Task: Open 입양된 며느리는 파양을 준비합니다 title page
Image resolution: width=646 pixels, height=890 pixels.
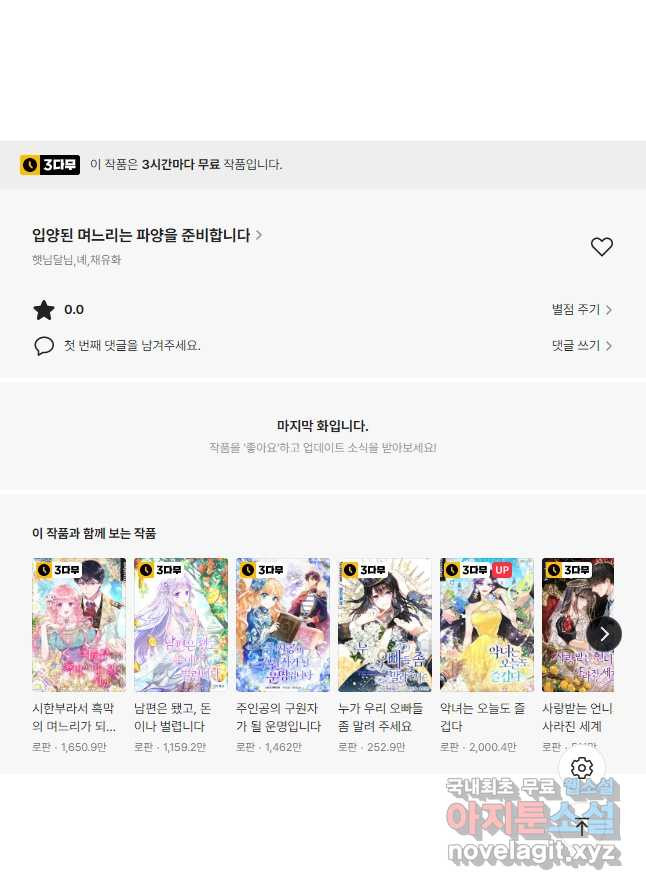Action: point(146,235)
